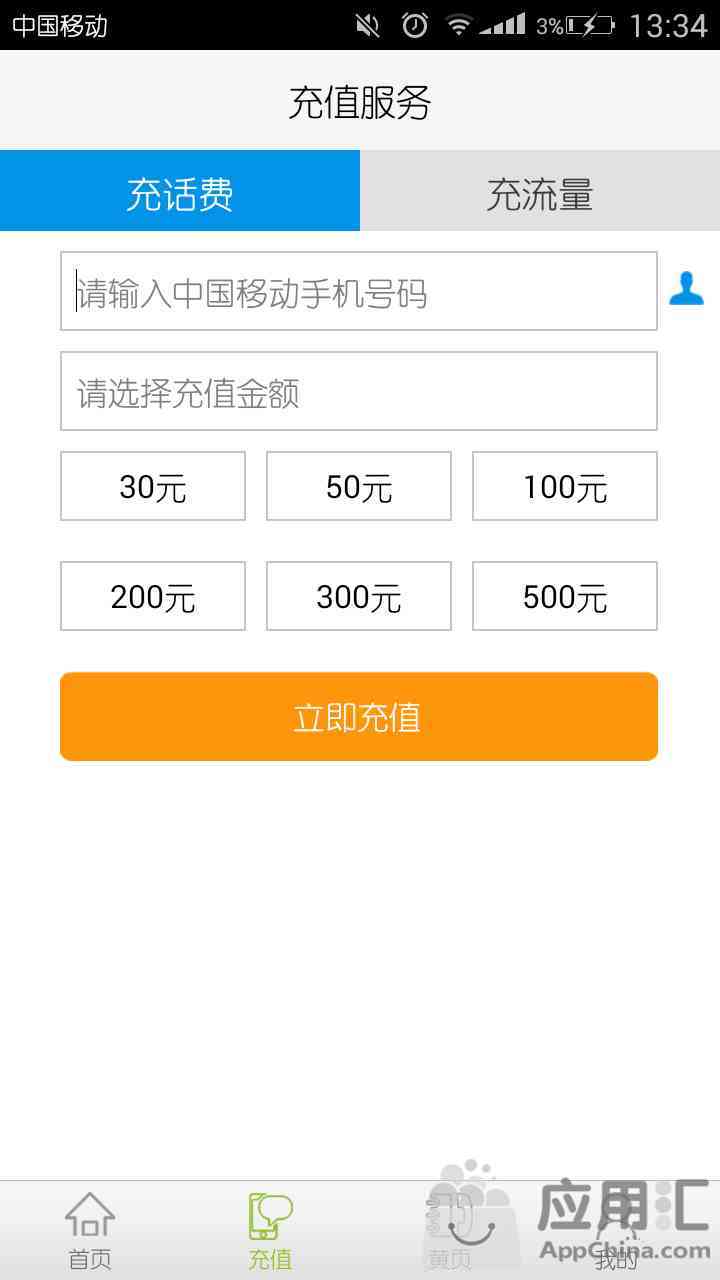The width and height of the screenshot is (720, 1280).
Task: Pick the 500元 option
Action: point(565,596)
